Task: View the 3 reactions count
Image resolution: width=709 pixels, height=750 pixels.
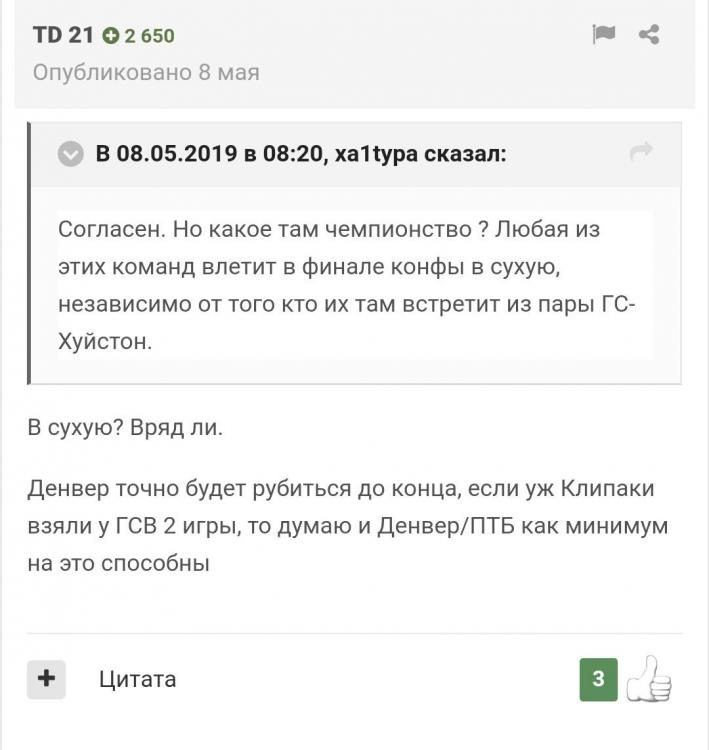Action: 598,679
